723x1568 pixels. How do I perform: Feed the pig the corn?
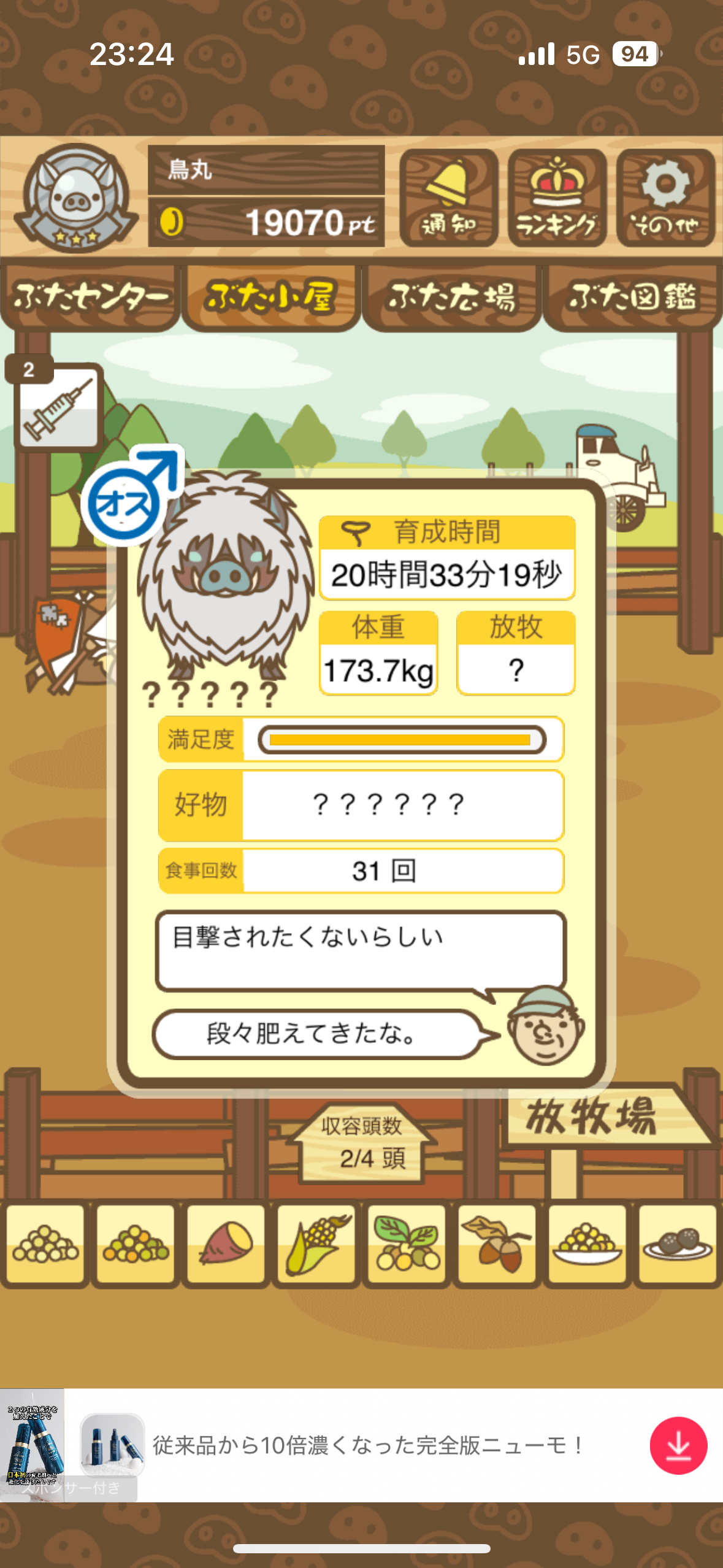[316, 1244]
